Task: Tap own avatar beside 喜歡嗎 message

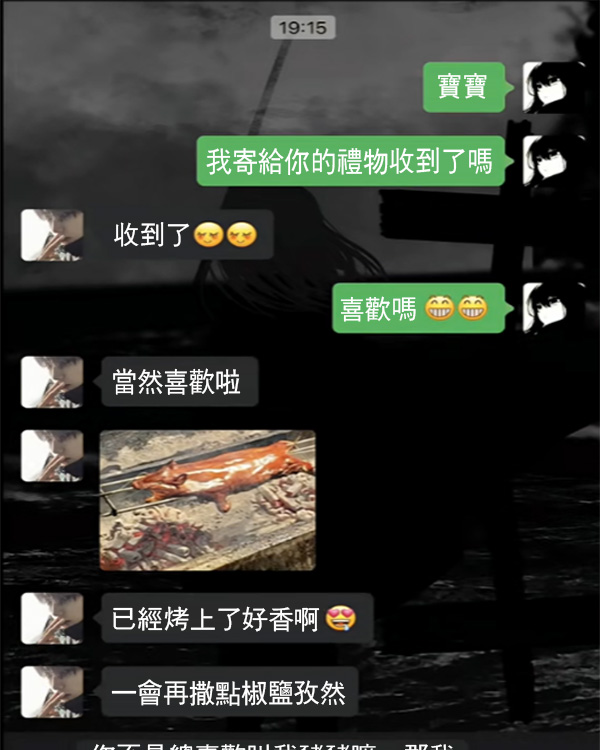Action: pyautogui.click(x=553, y=309)
